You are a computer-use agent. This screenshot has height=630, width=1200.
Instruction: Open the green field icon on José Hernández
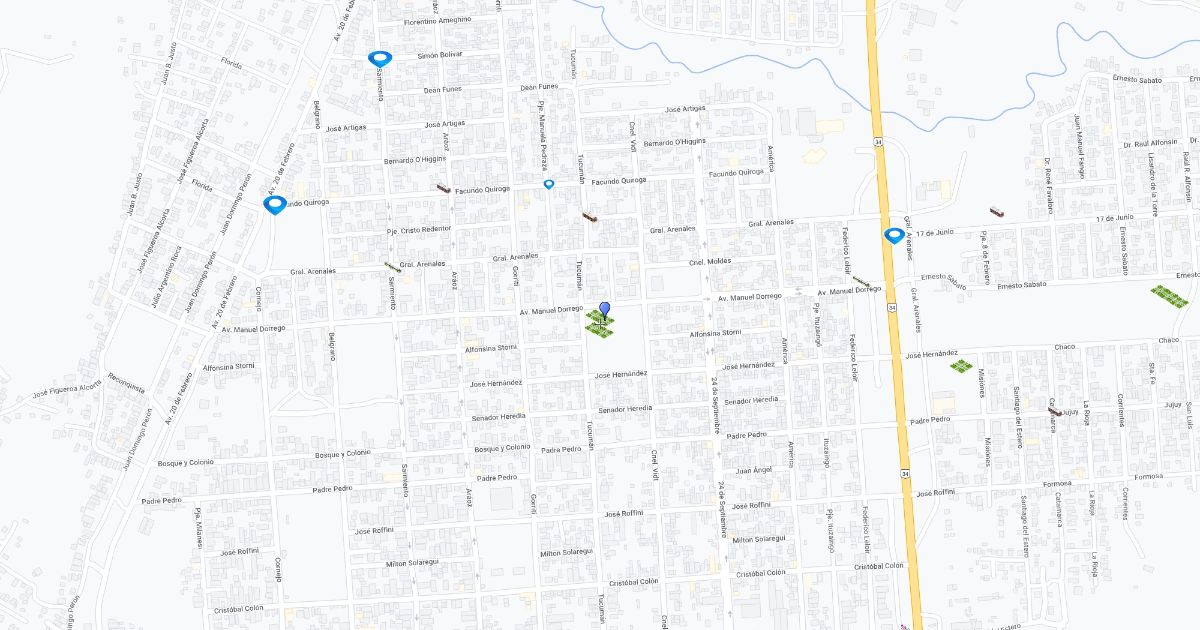coord(962,365)
